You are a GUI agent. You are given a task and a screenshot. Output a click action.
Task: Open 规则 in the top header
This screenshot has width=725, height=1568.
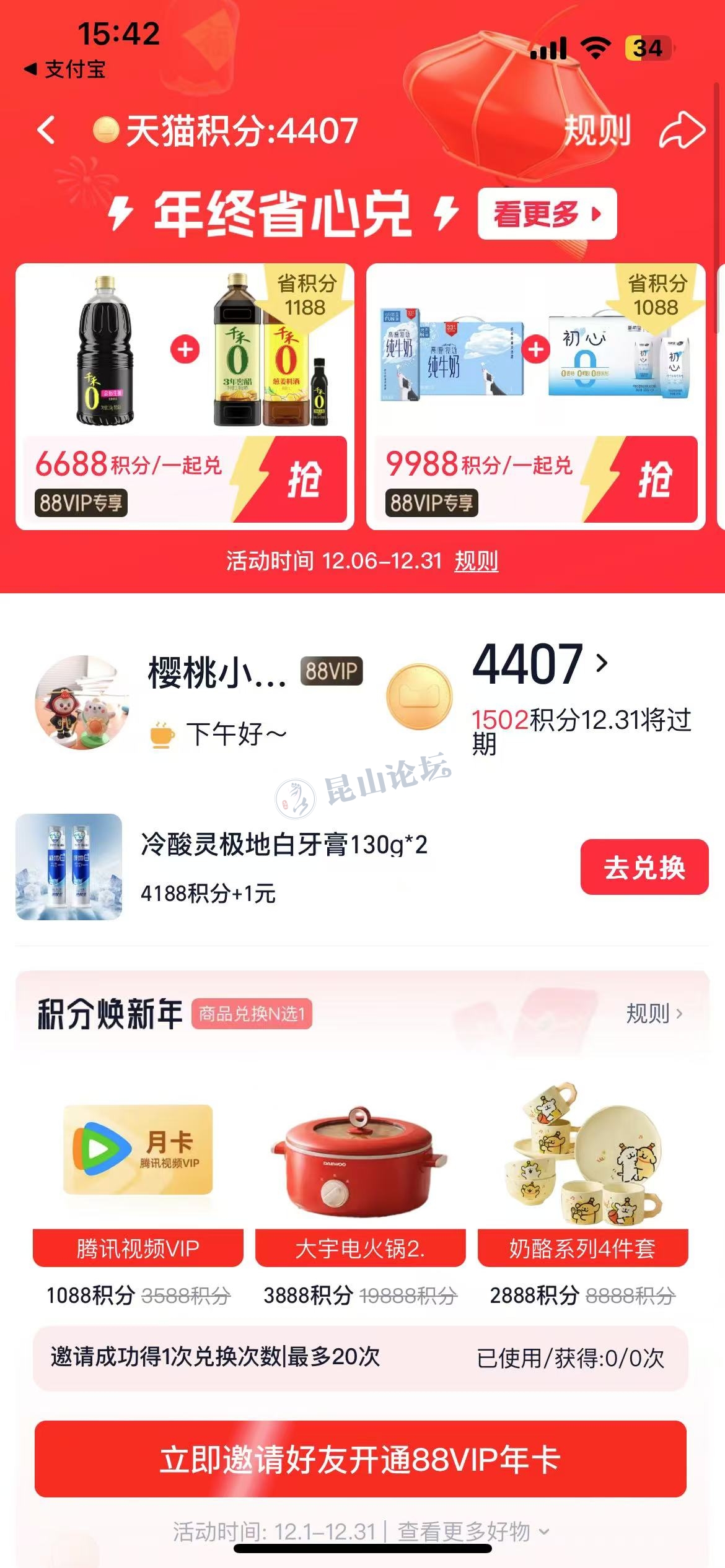(x=597, y=130)
